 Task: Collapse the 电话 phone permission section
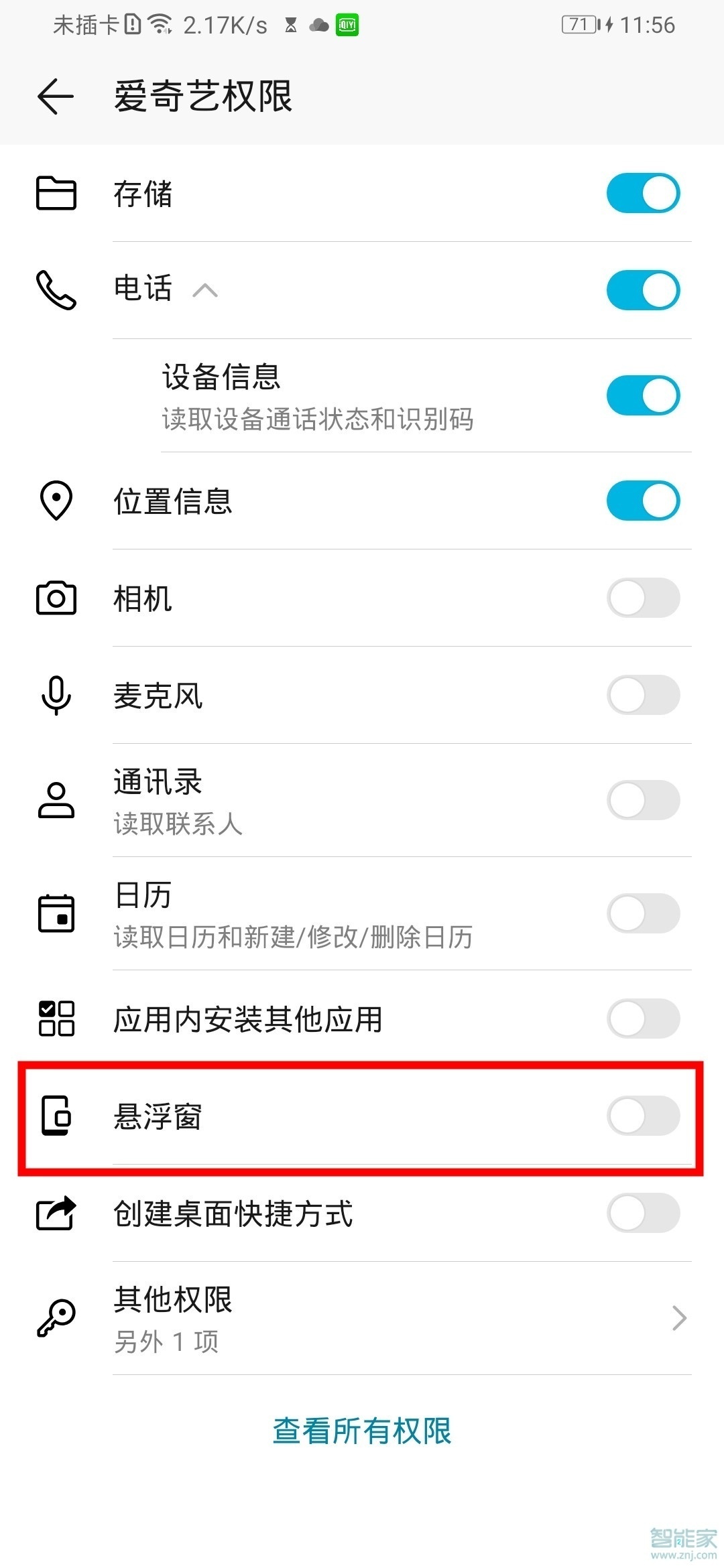(204, 289)
